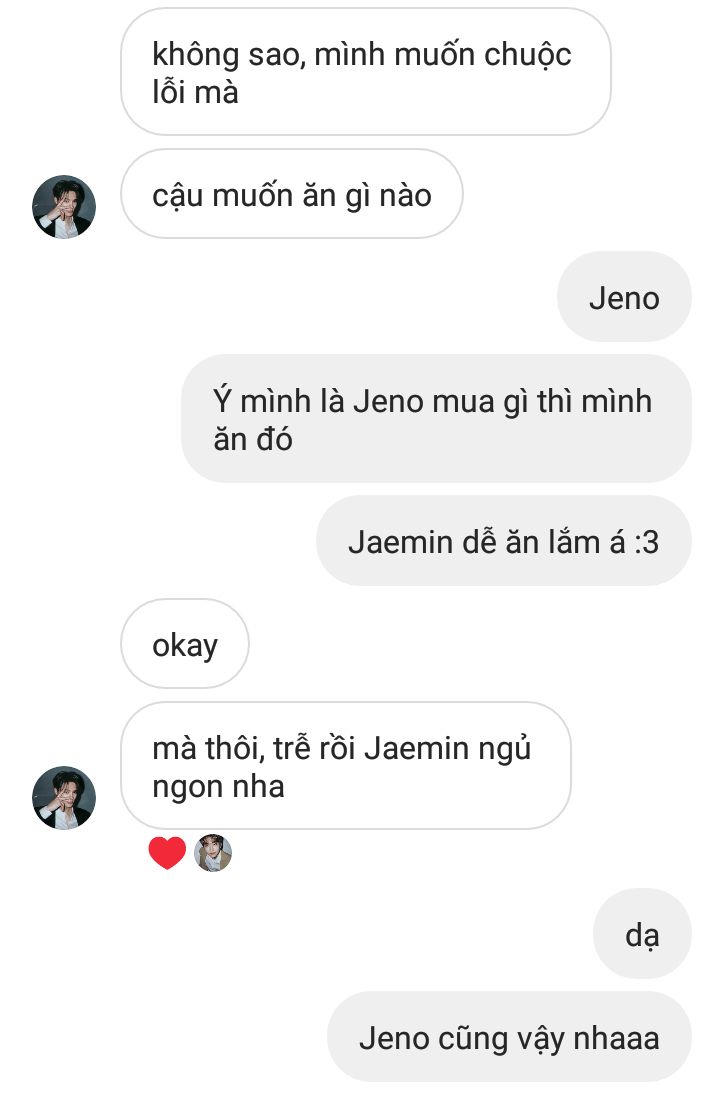View the heart reaction under "ngủ ngon nha"
Viewport: 720px width, 1106px height.
point(167,853)
